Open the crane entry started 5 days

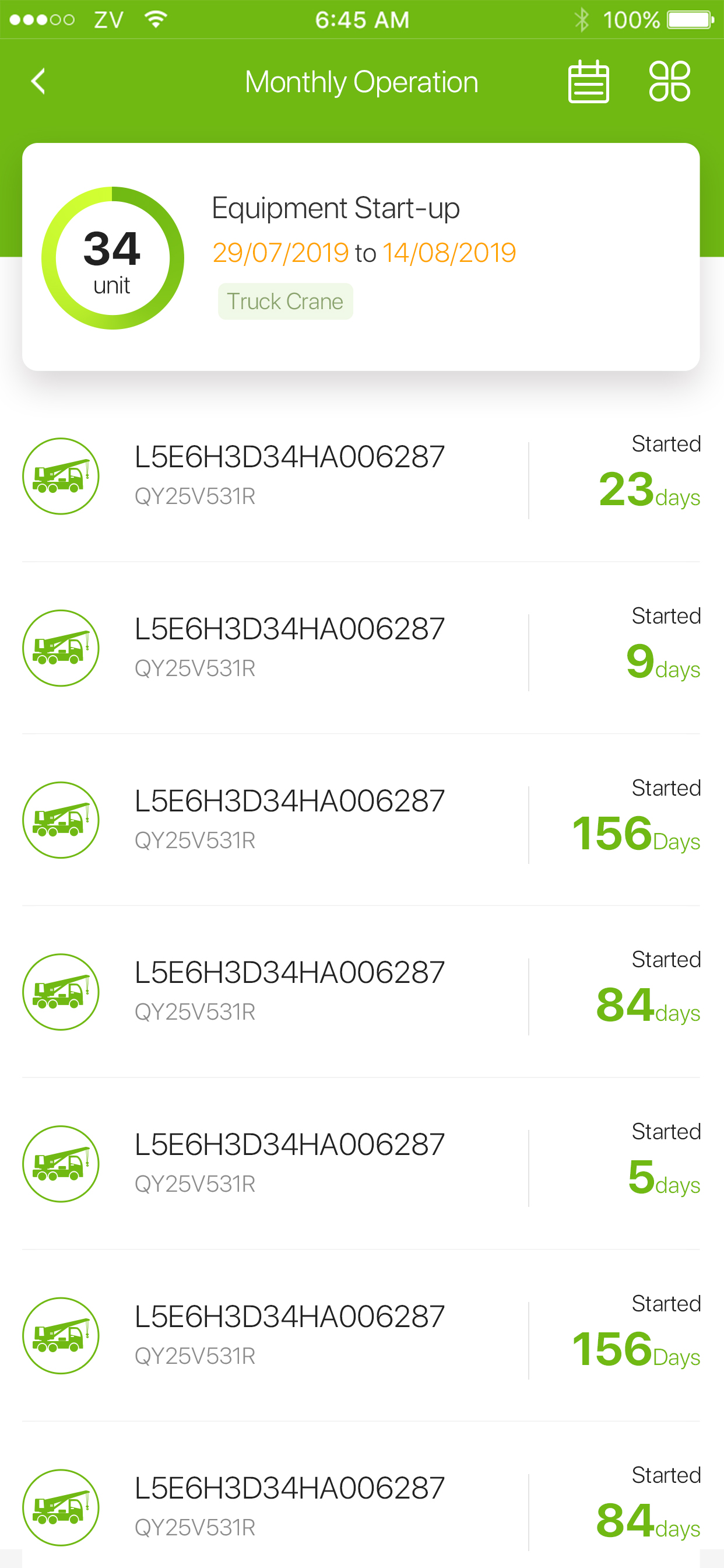pyautogui.click(x=361, y=1164)
